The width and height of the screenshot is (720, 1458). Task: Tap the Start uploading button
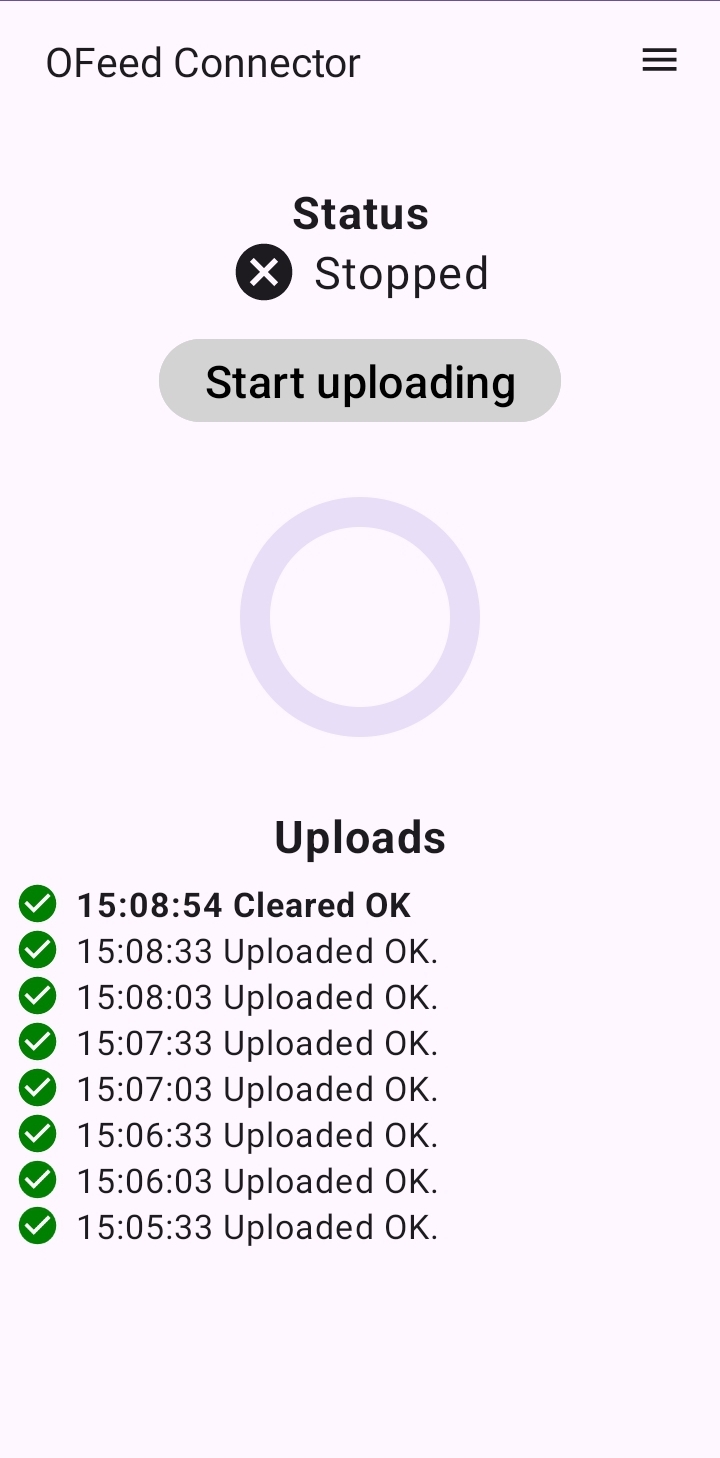click(360, 381)
